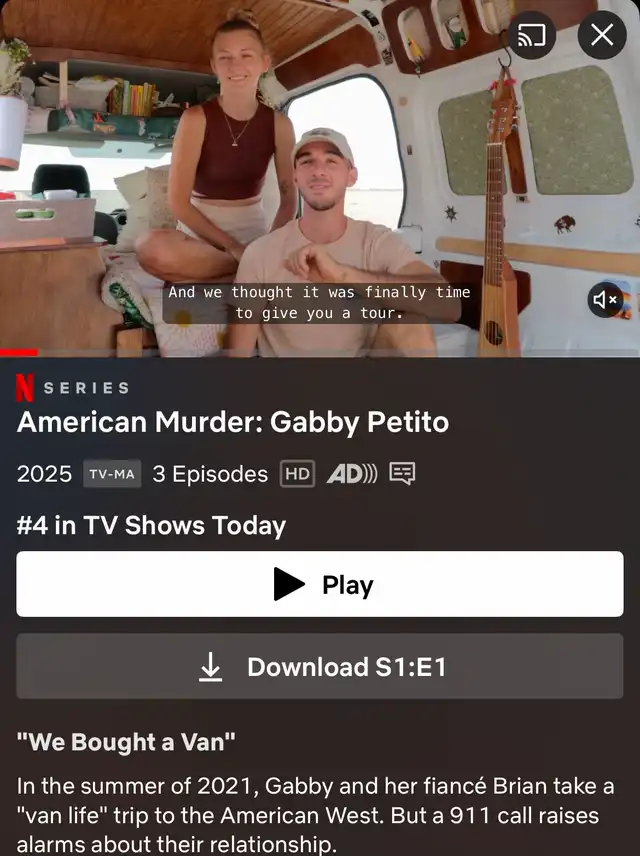Unmute the trailer preview audio

[605, 299]
